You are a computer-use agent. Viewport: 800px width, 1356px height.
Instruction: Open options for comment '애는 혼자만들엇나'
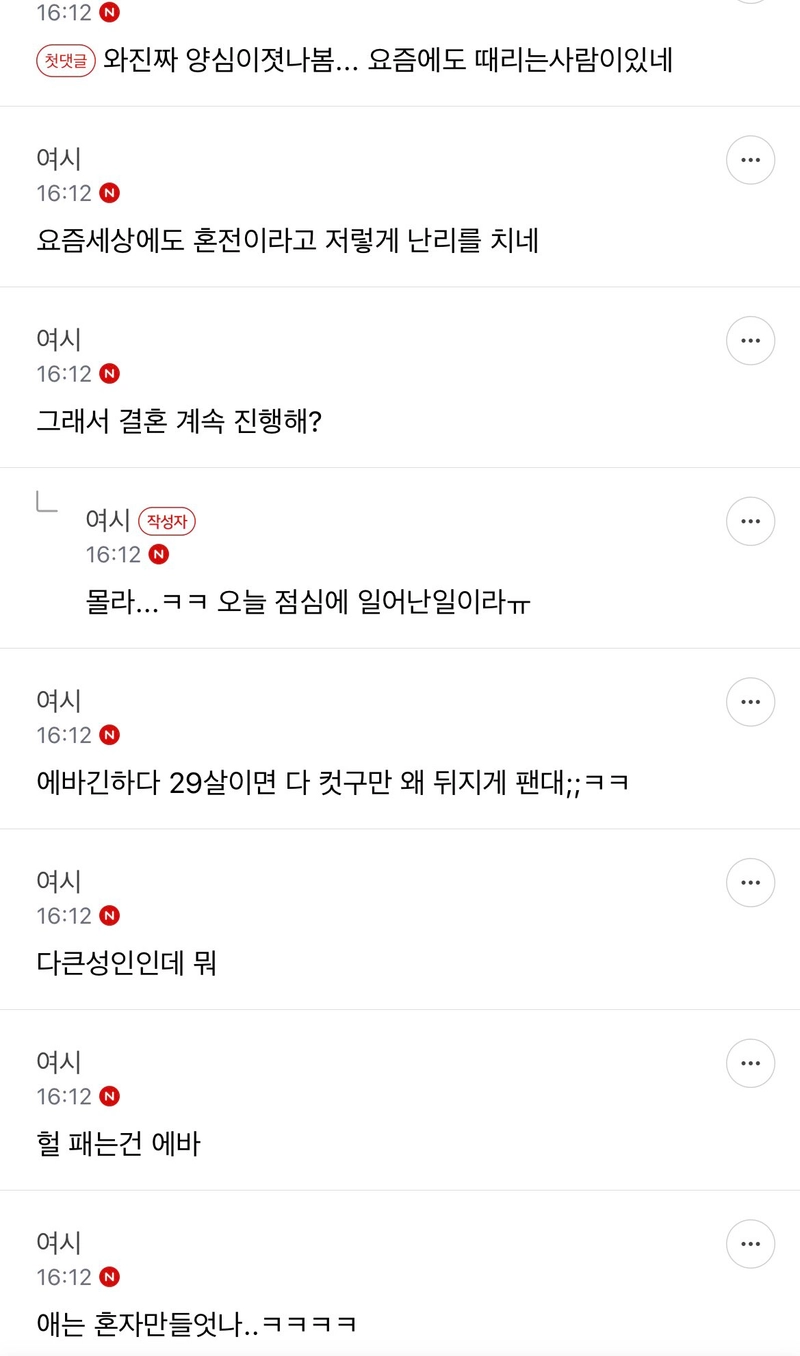(750, 1245)
